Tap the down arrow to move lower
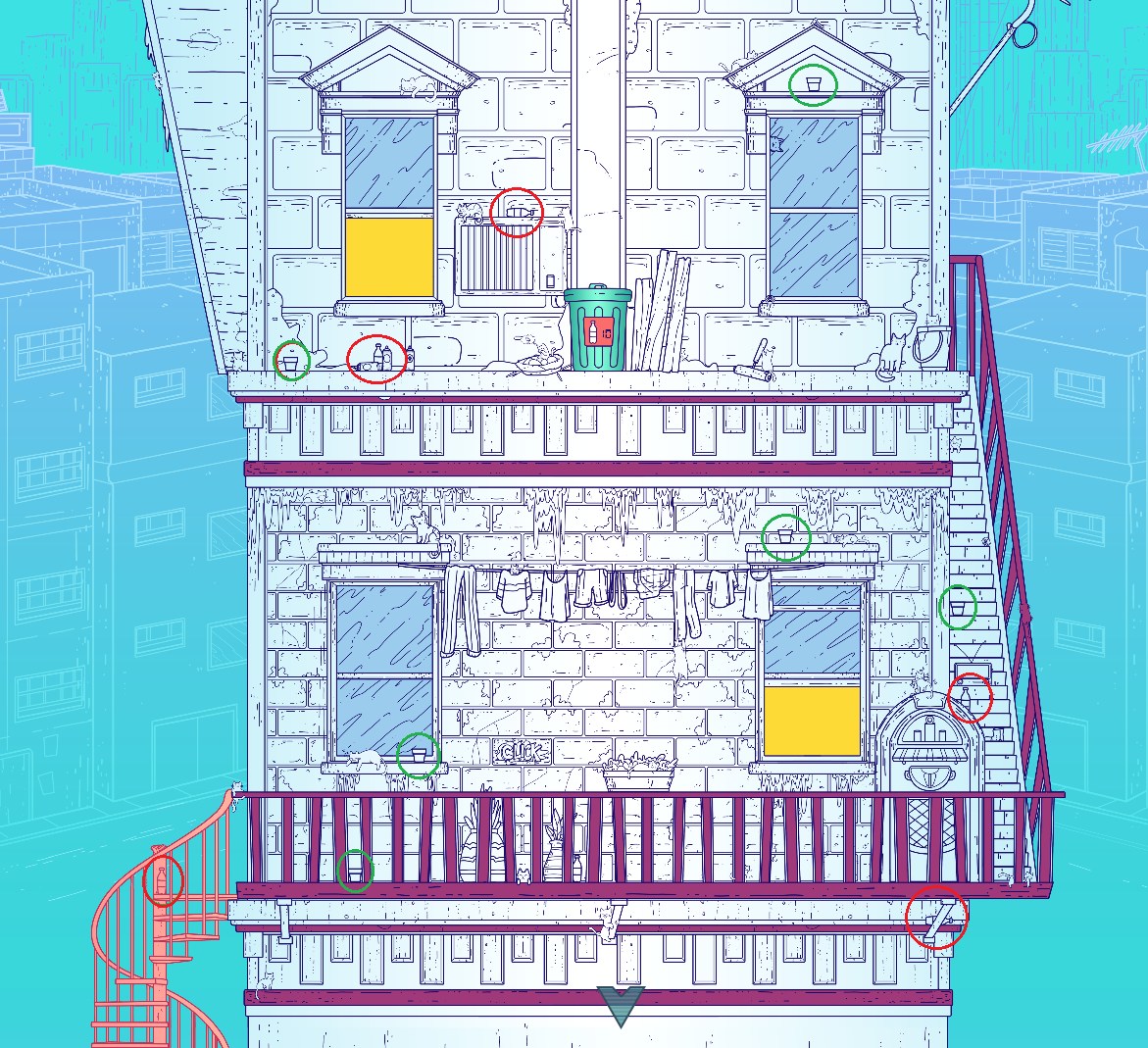This screenshot has width=1148, height=1048. pyautogui.click(x=621, y=1005)
